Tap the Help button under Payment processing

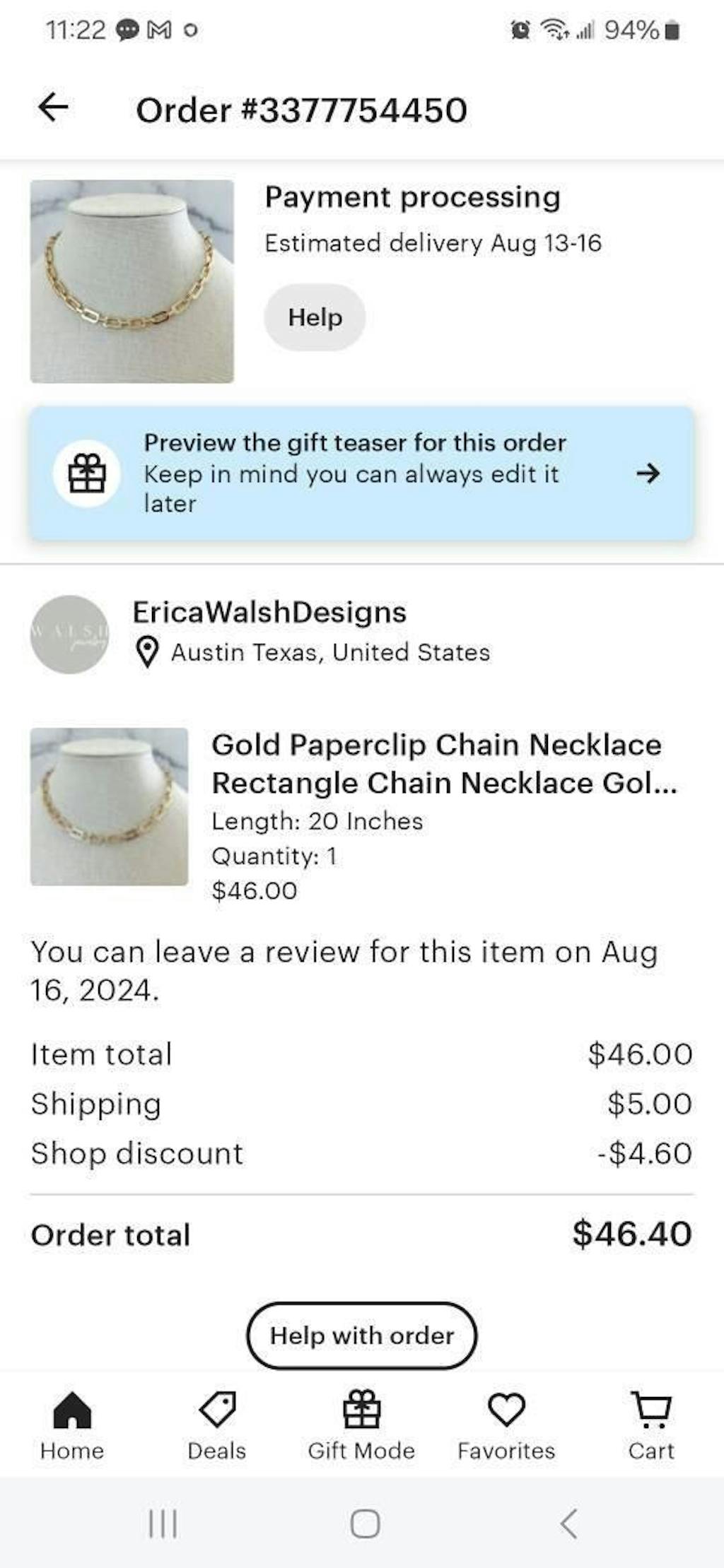click(x=315, y=317)
